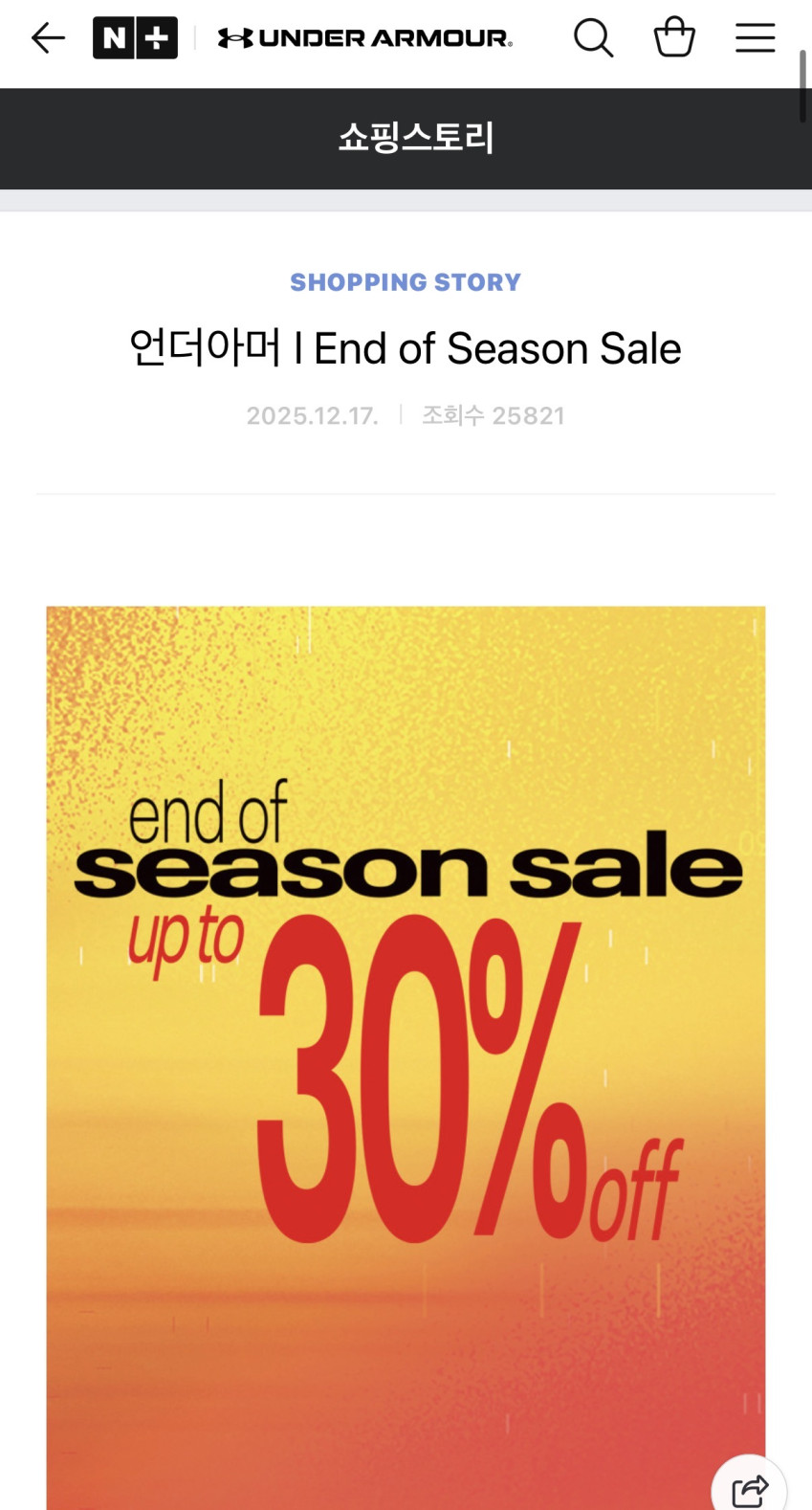Share this shopping story
The height and width of the screenshot is (1510, 812).
pos(750,1488)
